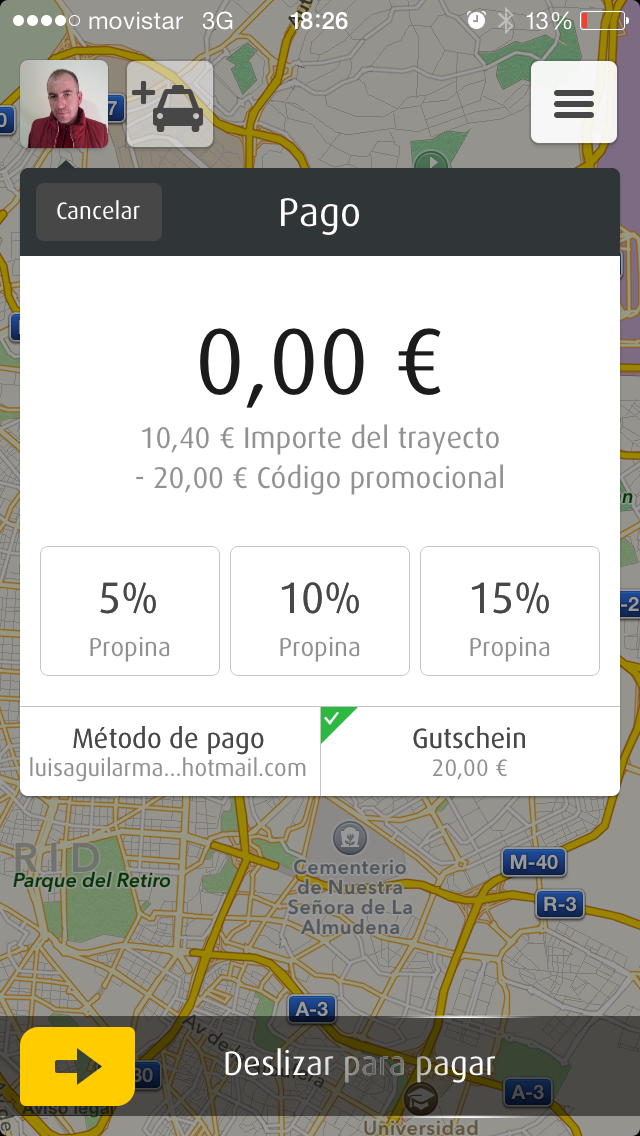Tap the driver profile photo
The height and width of the screenshot is (1136, 640).
(x=64, y=104)
